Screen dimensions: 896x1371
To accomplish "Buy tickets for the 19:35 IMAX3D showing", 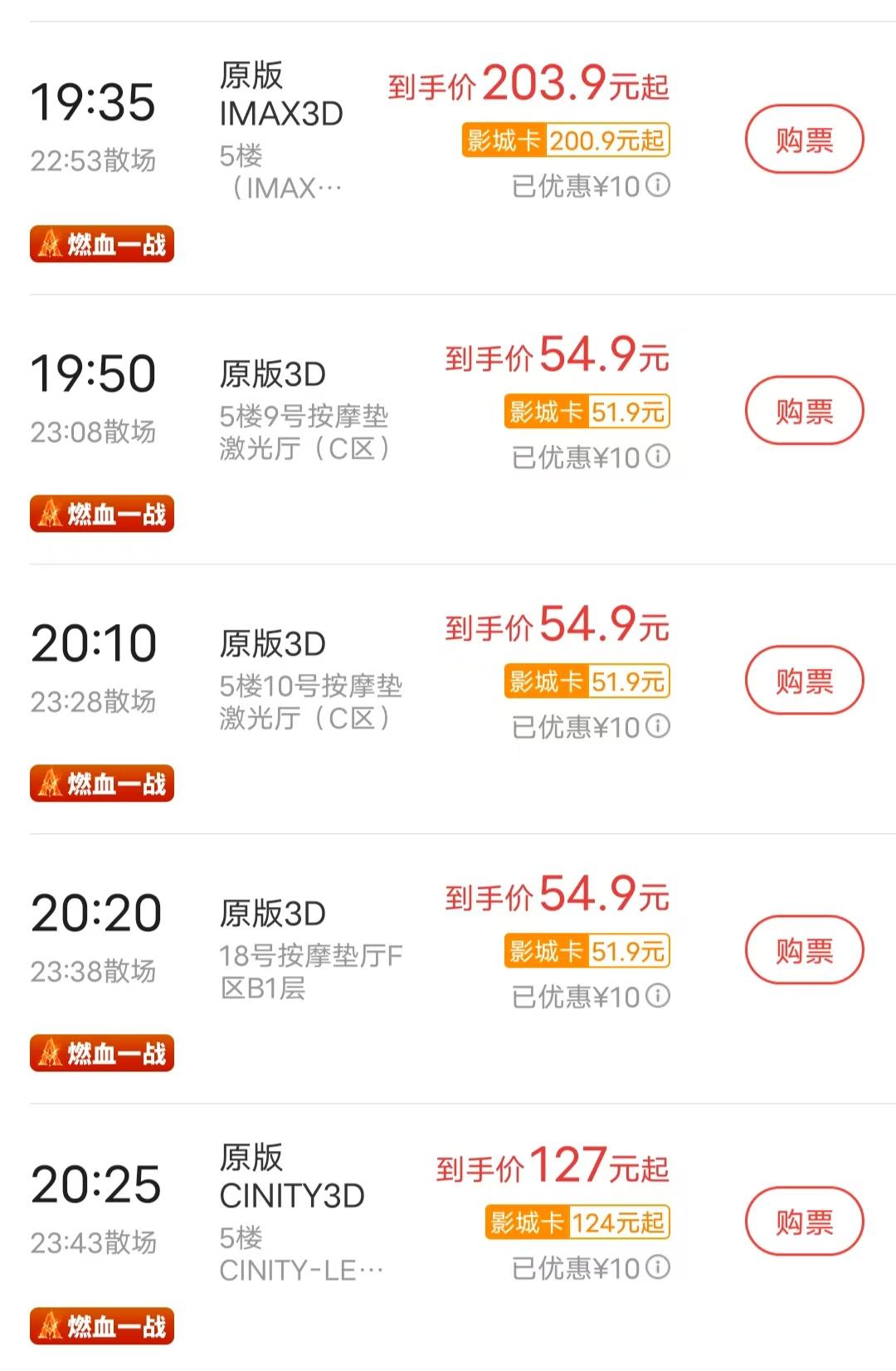I will coord(804,139).
